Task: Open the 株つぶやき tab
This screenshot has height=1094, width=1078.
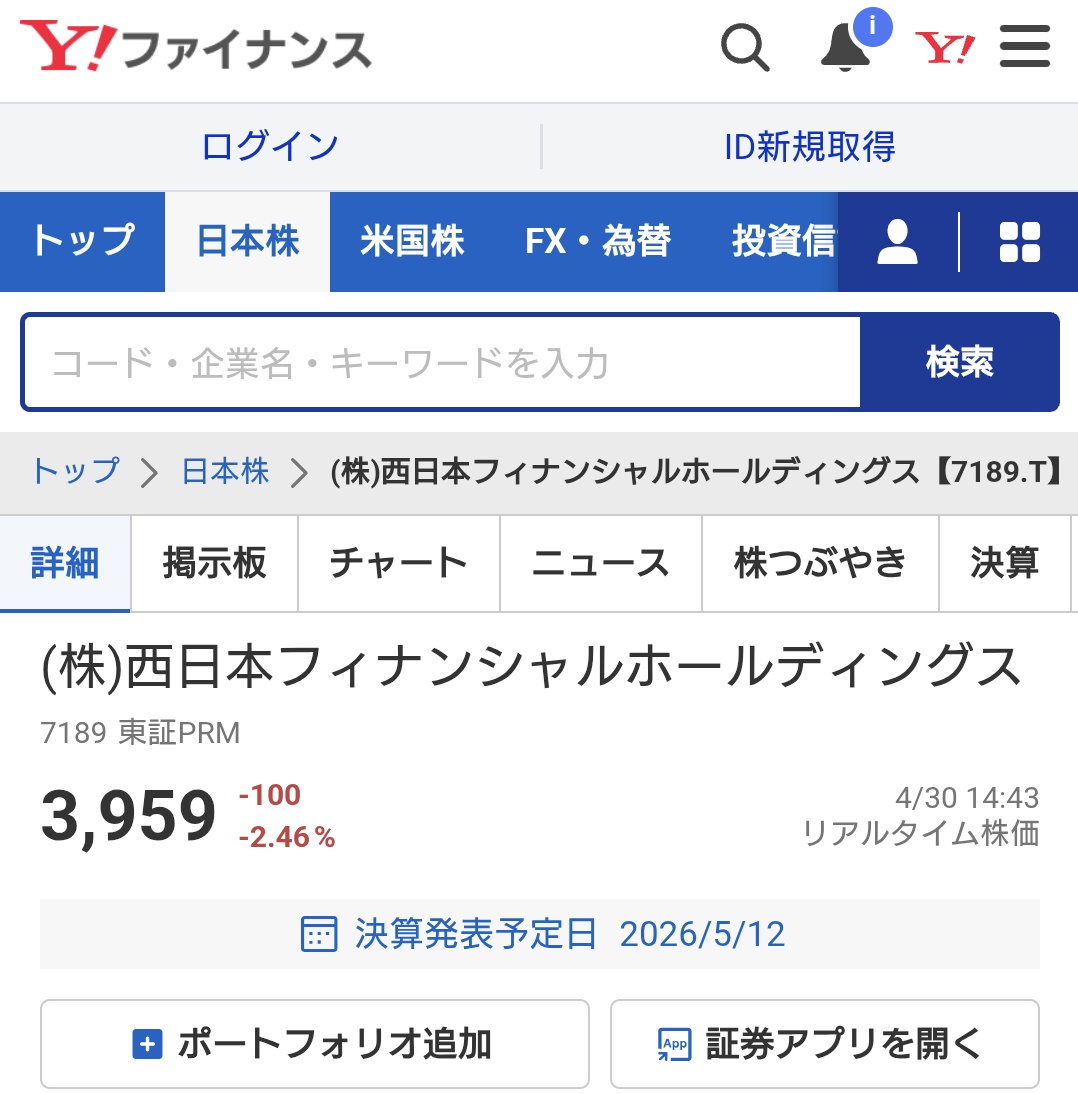Action: pos(820,564)
